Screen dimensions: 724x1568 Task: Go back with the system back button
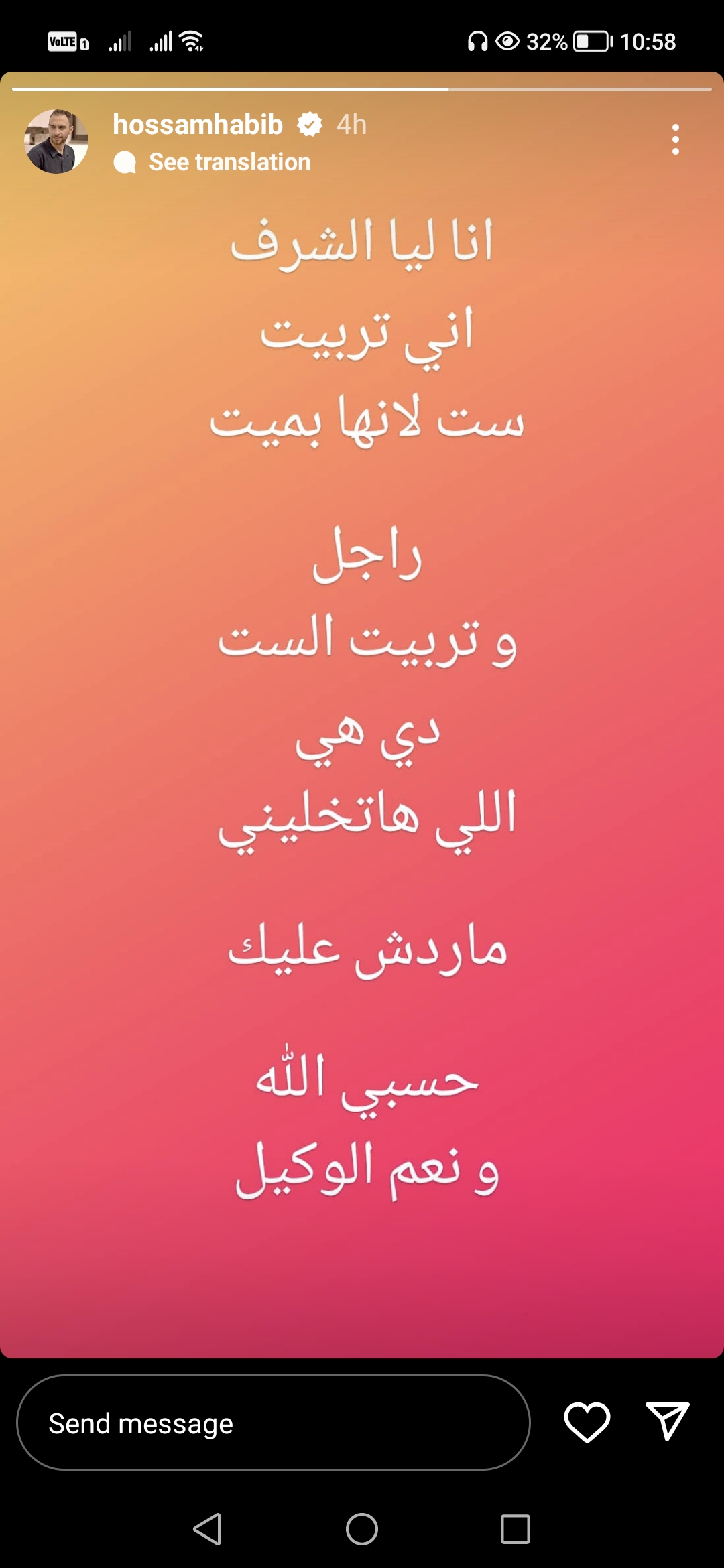(207, 1529)
